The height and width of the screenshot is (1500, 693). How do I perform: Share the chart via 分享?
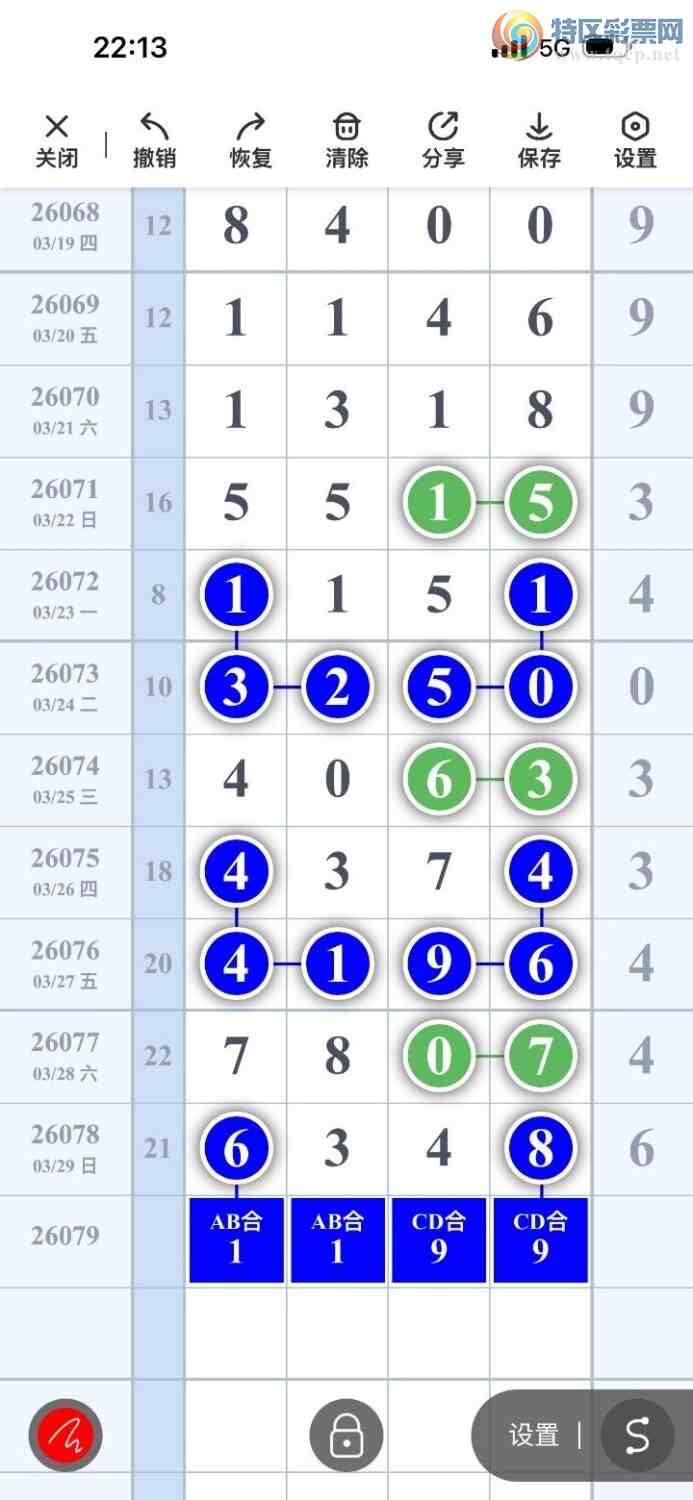click(442, 140)
